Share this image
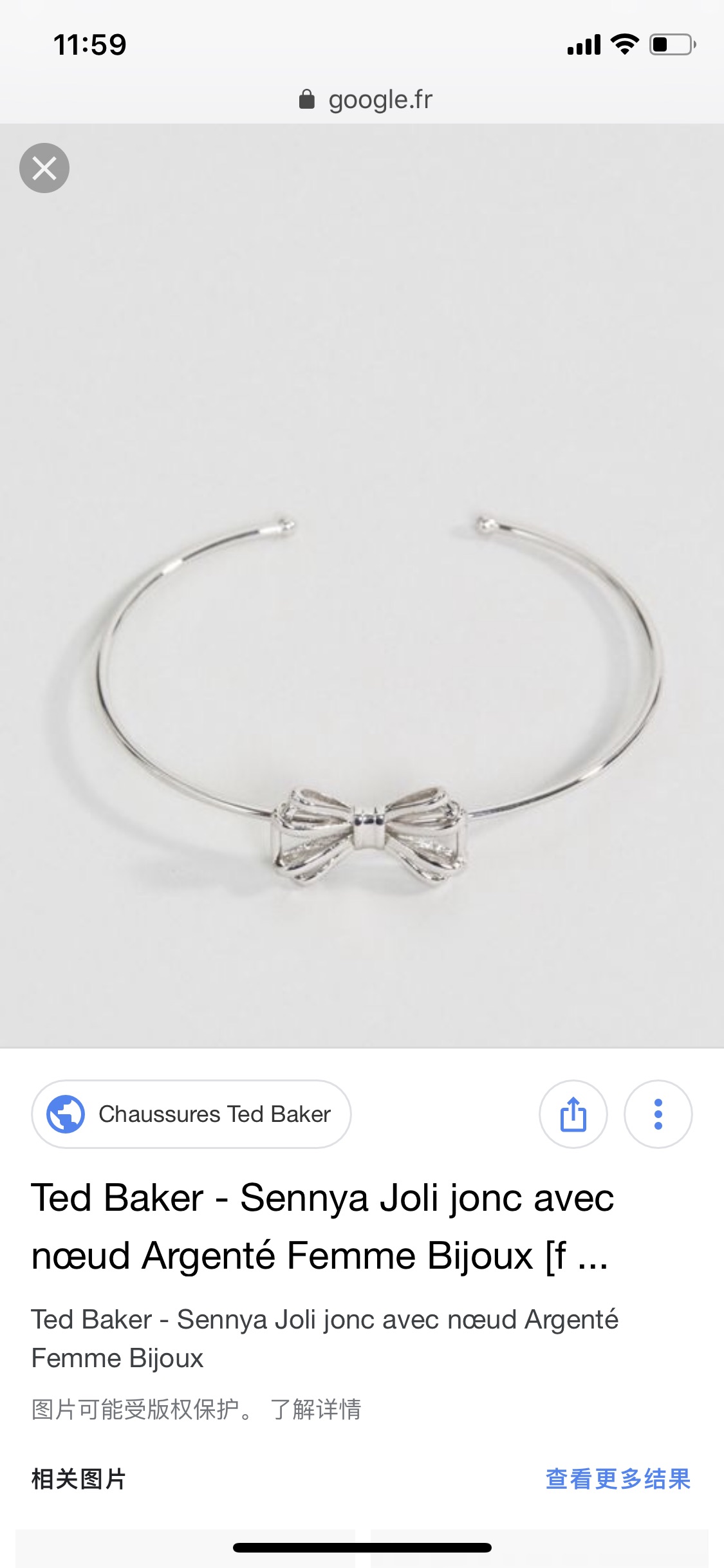The height and width of the screenshot is (1568, 724). [573, 1114]
